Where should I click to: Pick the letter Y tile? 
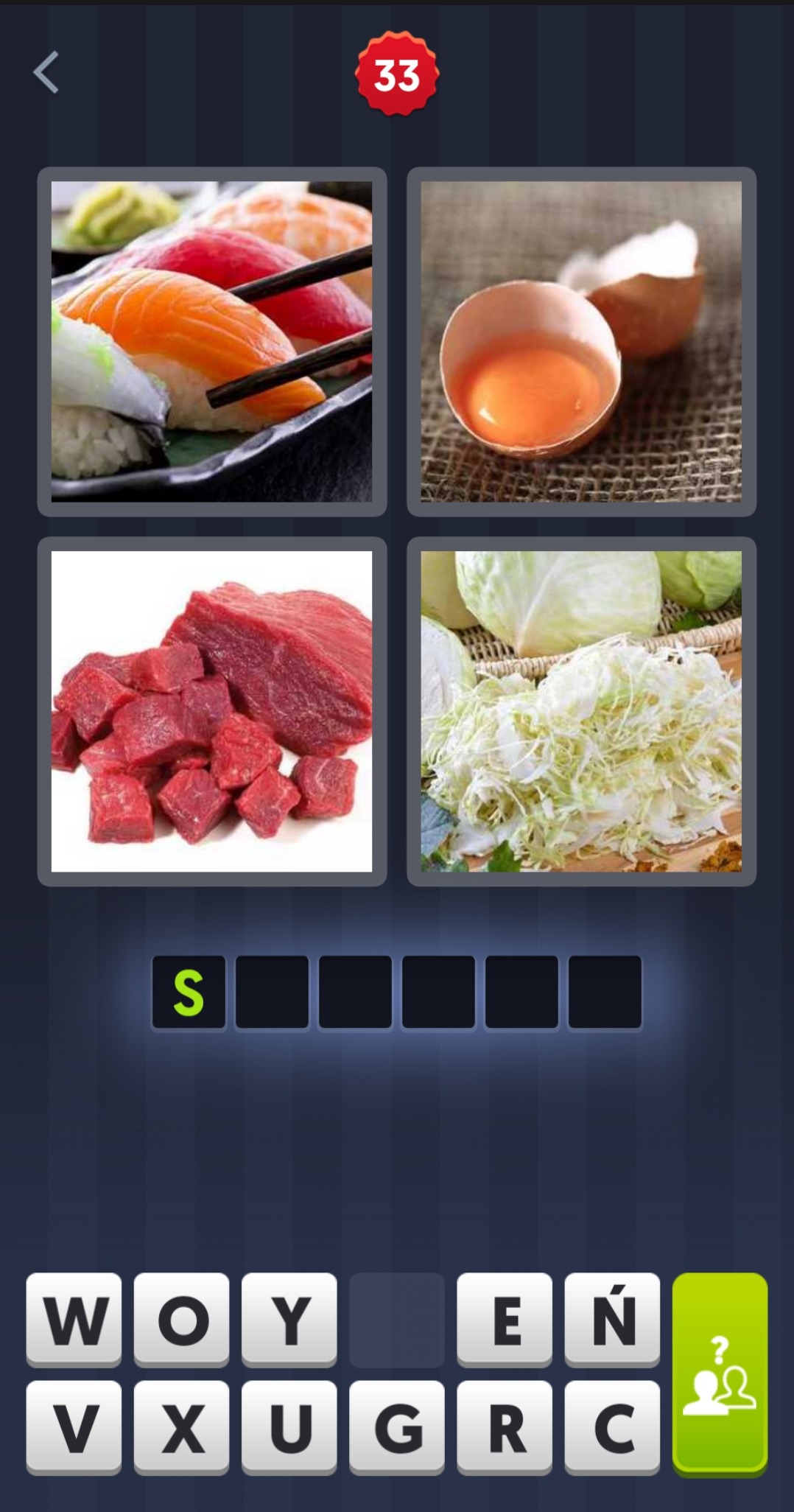289,1319
